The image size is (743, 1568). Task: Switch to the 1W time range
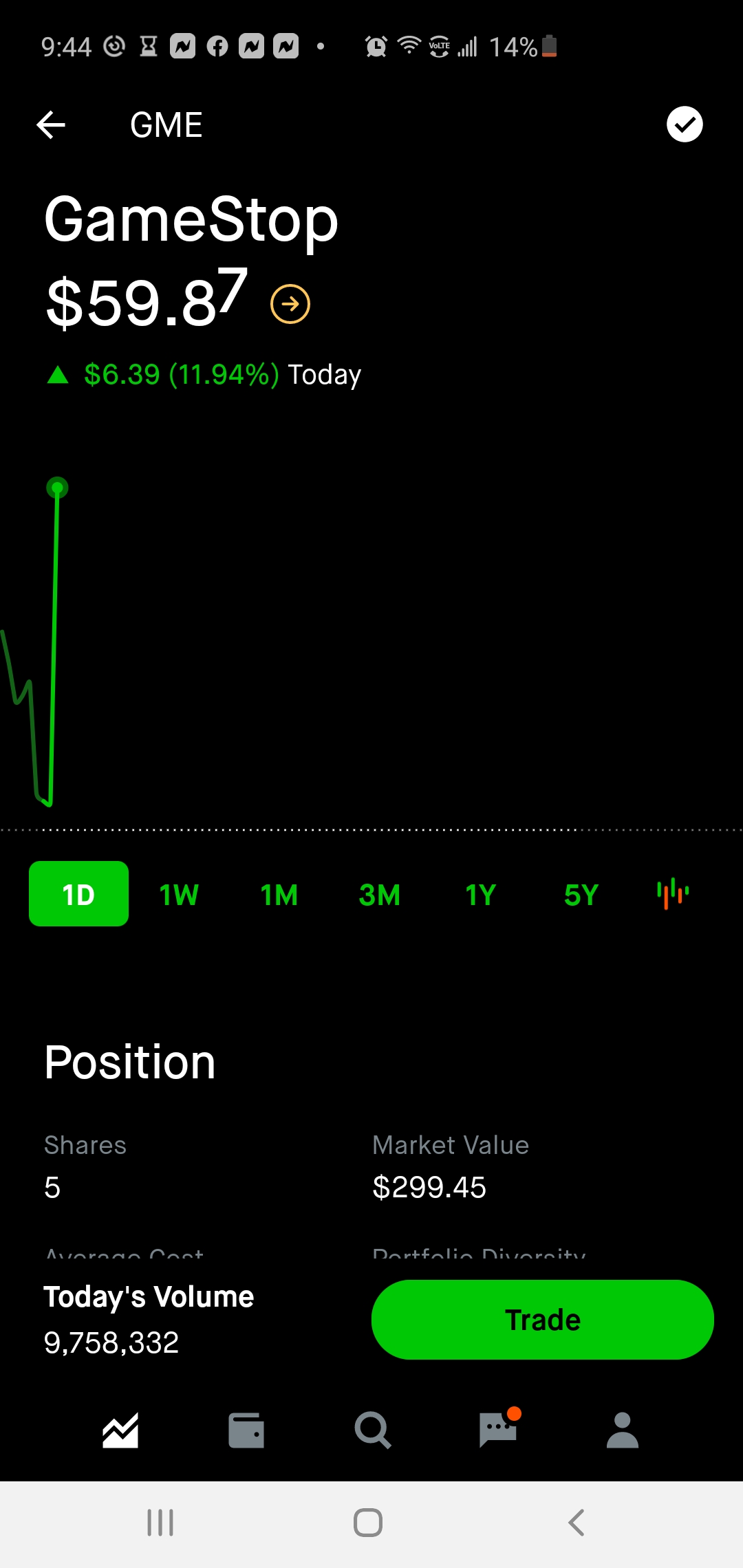tap(178, 893)
